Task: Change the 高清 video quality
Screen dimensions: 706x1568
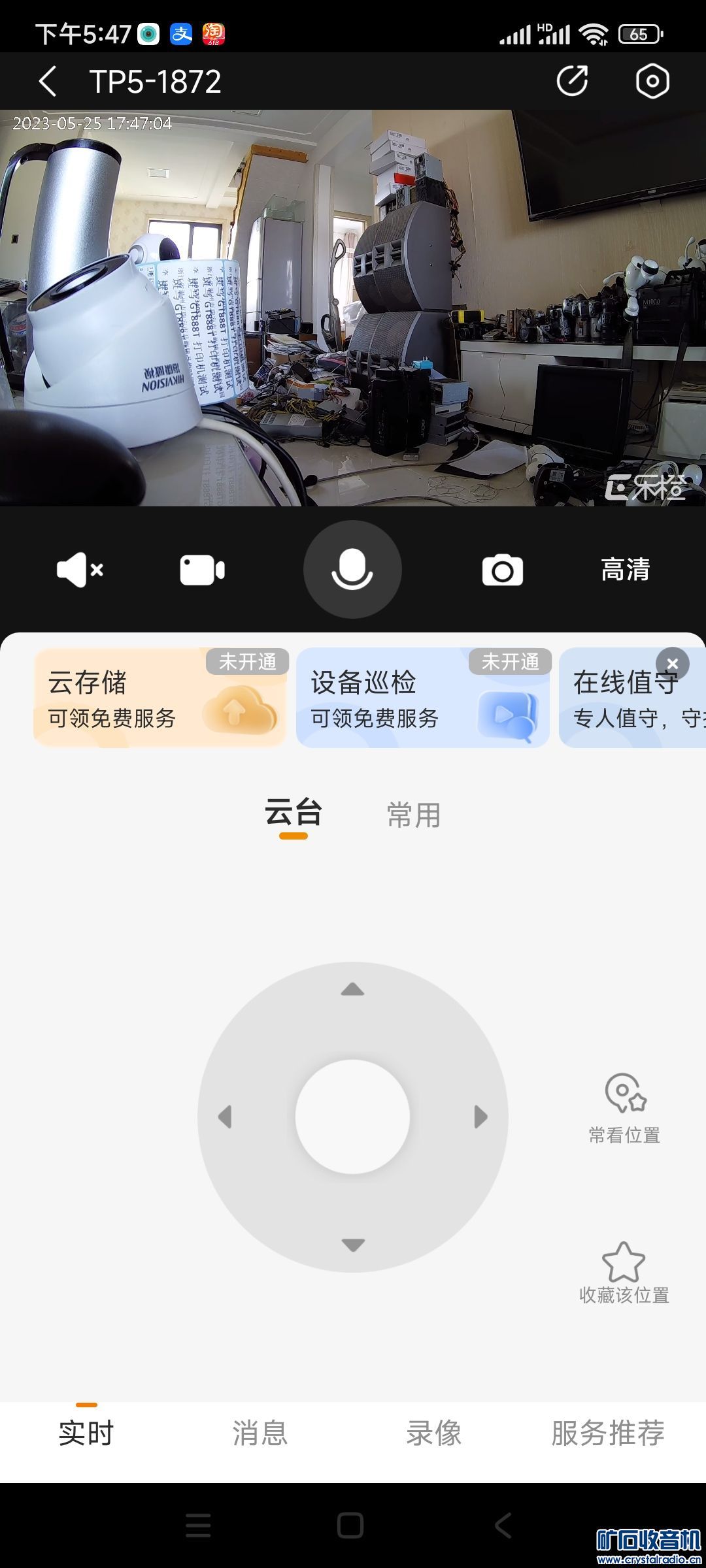Action: [625, 570]
